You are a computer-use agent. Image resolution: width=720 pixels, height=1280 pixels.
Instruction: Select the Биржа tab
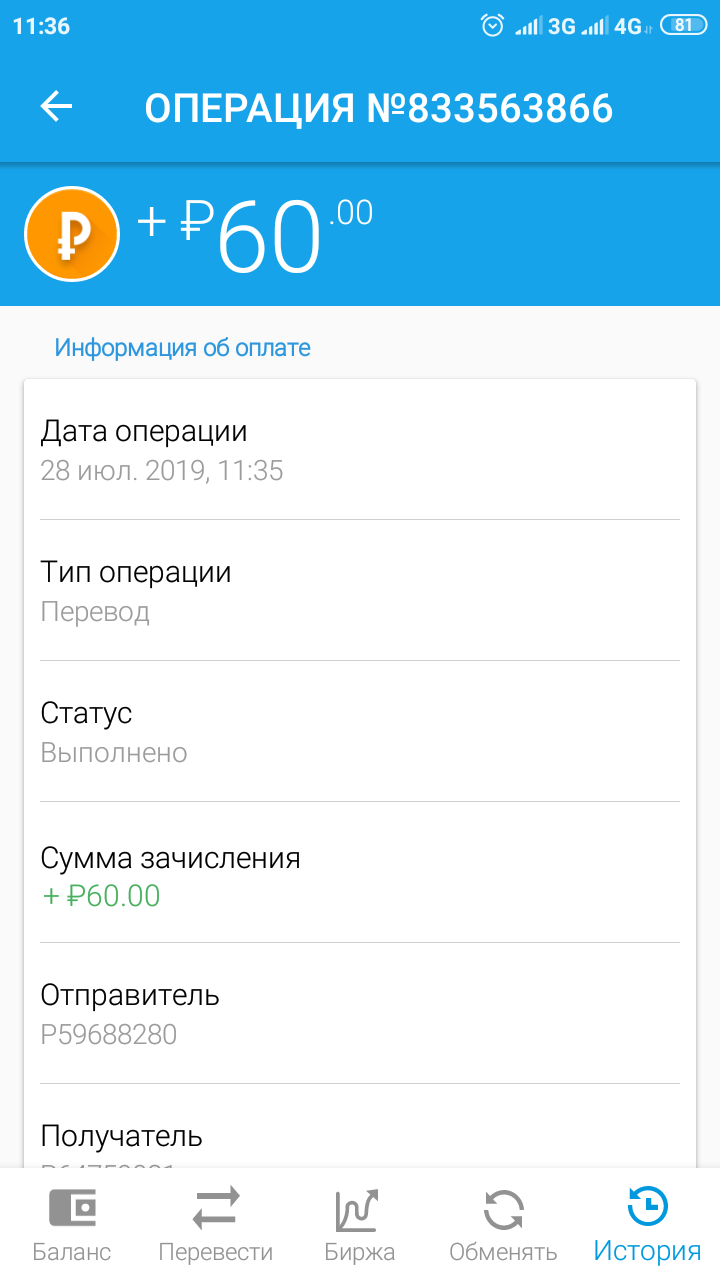pyautogui.click(x=360, y=1223)
